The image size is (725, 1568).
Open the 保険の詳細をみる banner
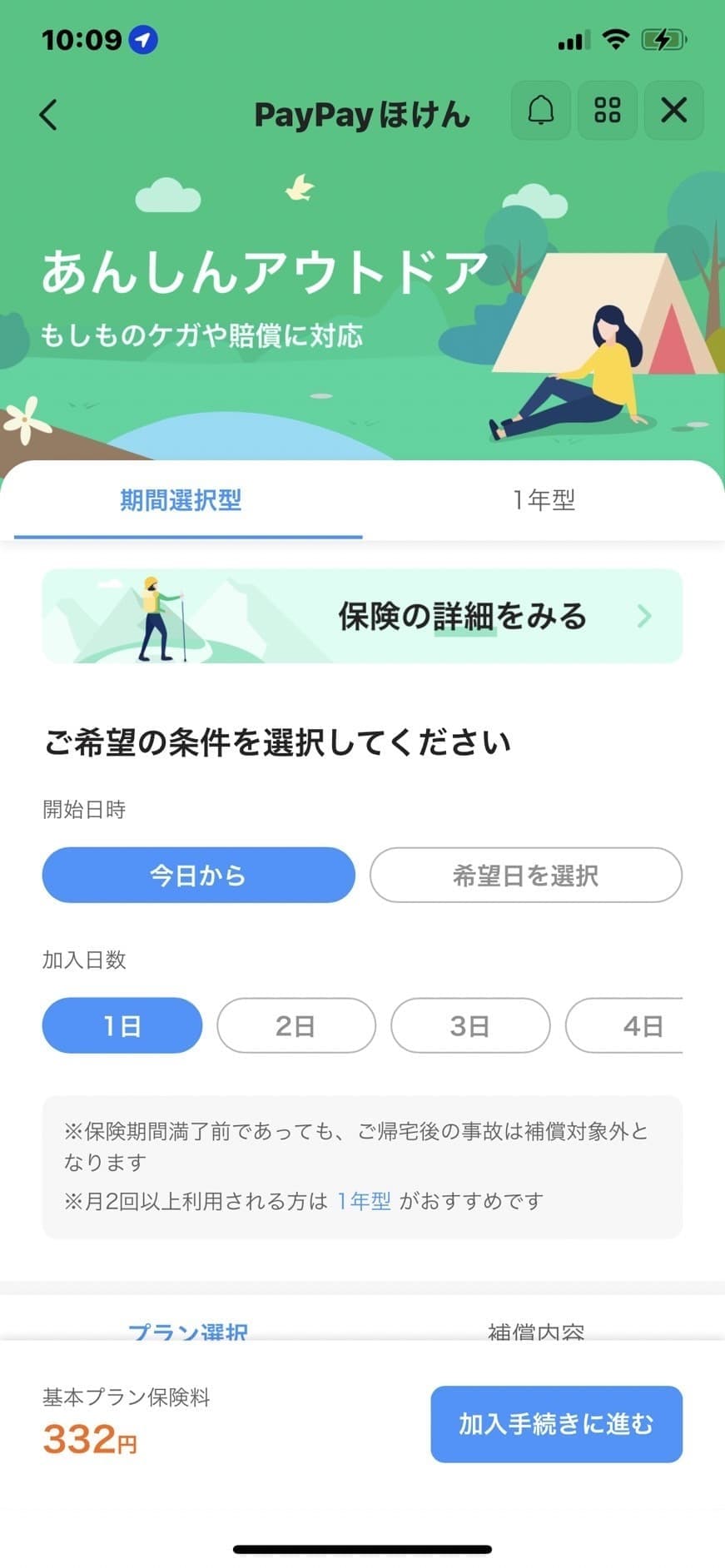[362, 616]
